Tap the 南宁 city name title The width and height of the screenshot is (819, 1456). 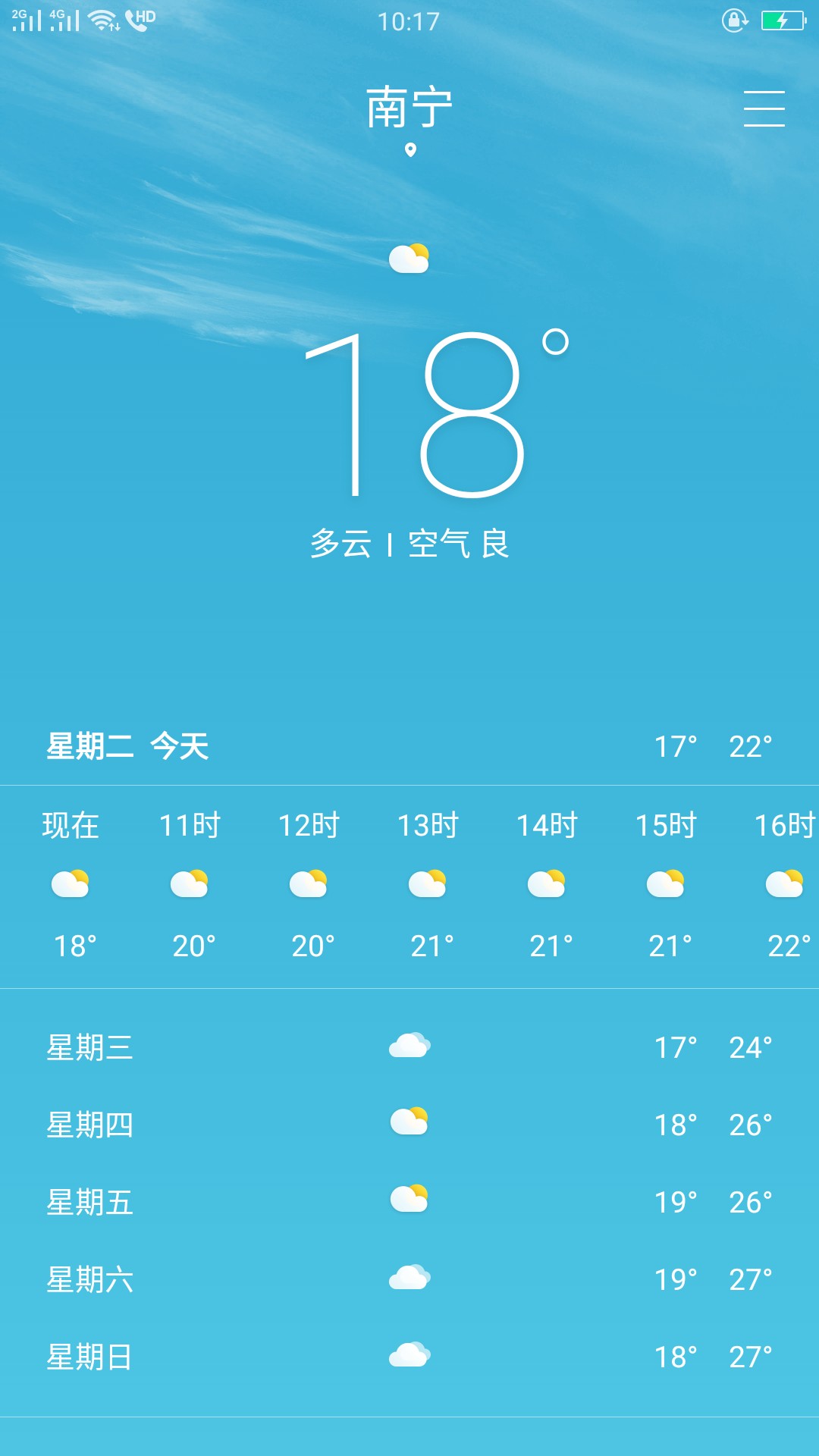pyautogui.click(x=409, y=108)
